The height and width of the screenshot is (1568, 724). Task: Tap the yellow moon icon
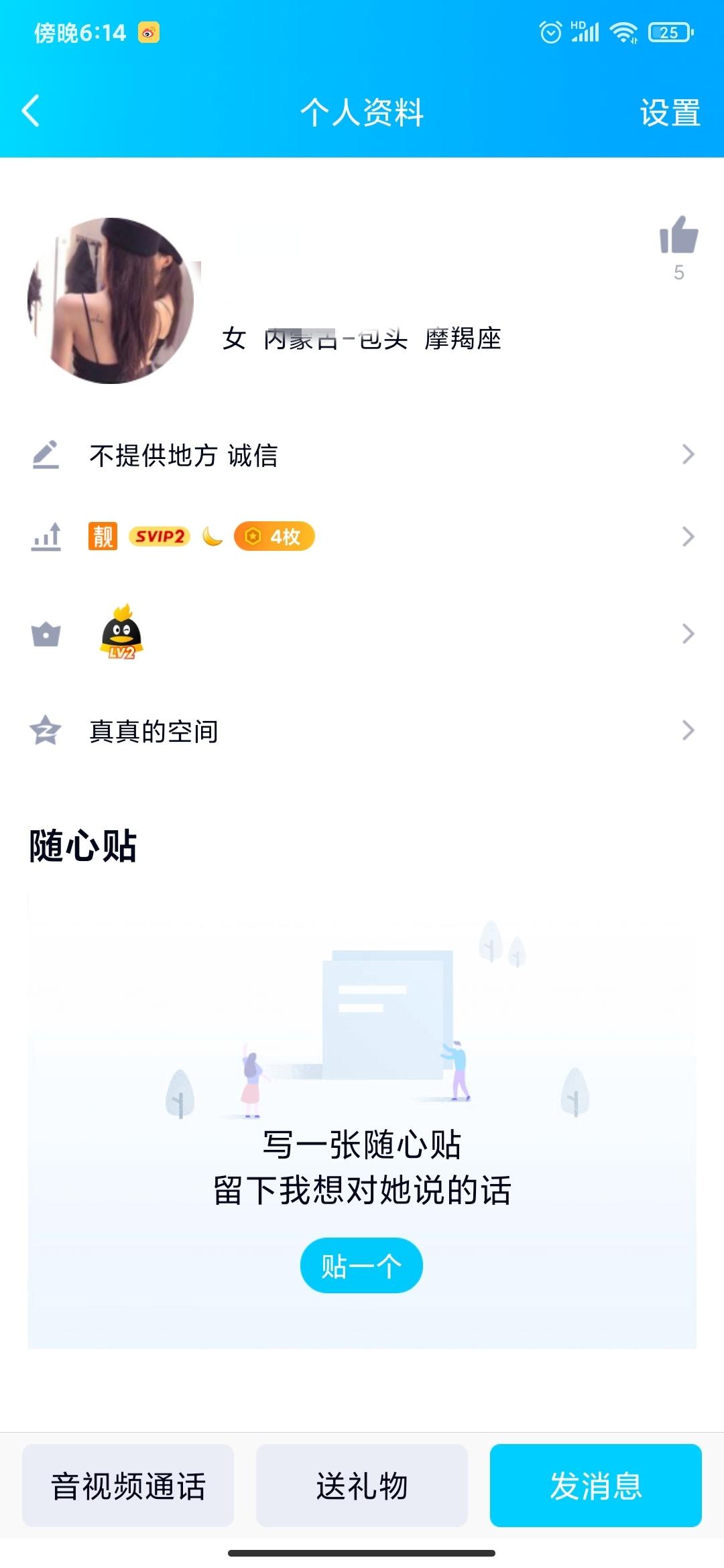click(211, 536)
